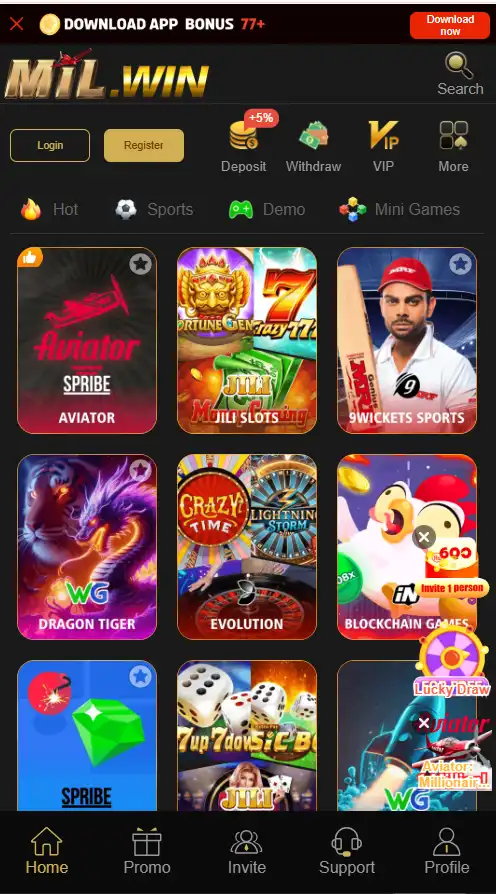Select the Mini Games category tab
Screen dimensions: 496x894
400,209
